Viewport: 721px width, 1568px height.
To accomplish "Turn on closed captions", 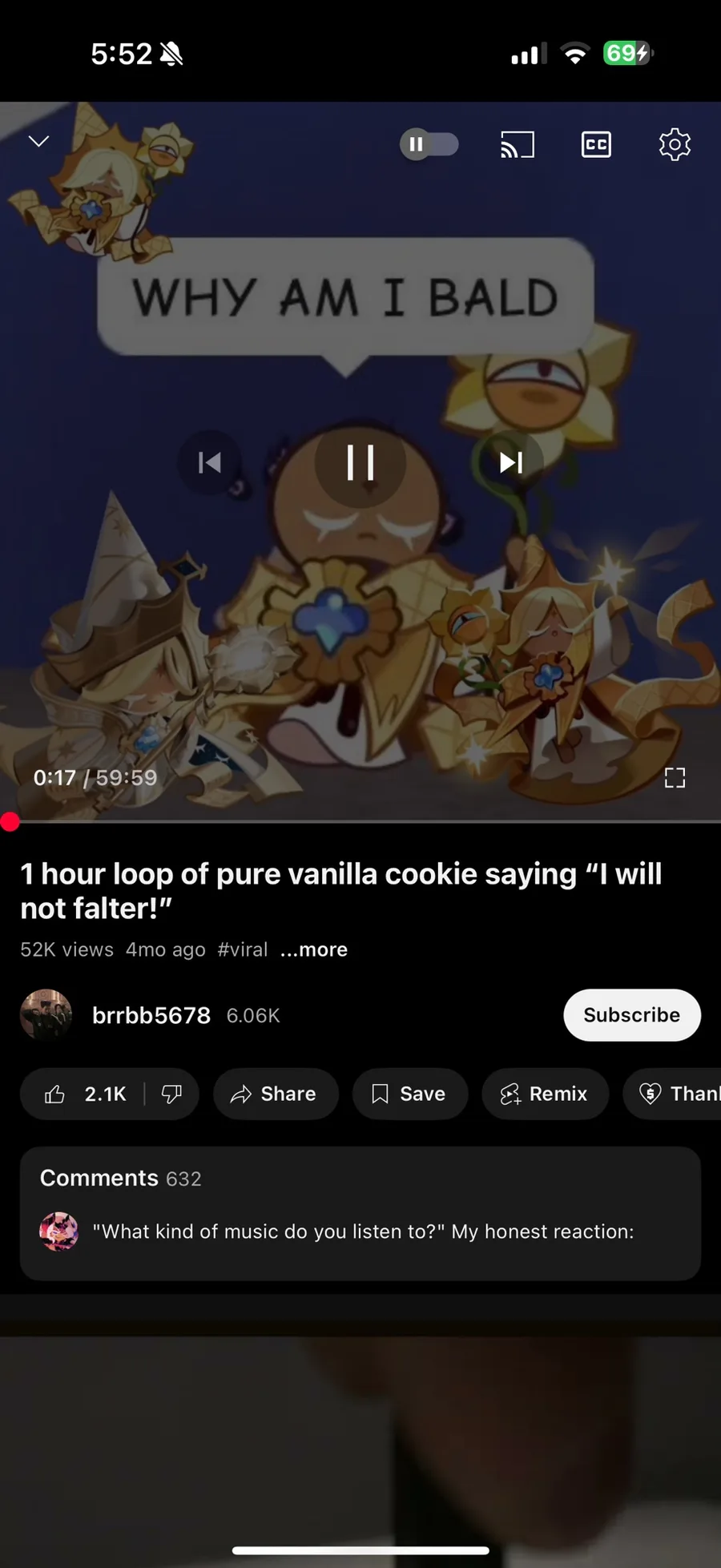I will tap(595, 145).
